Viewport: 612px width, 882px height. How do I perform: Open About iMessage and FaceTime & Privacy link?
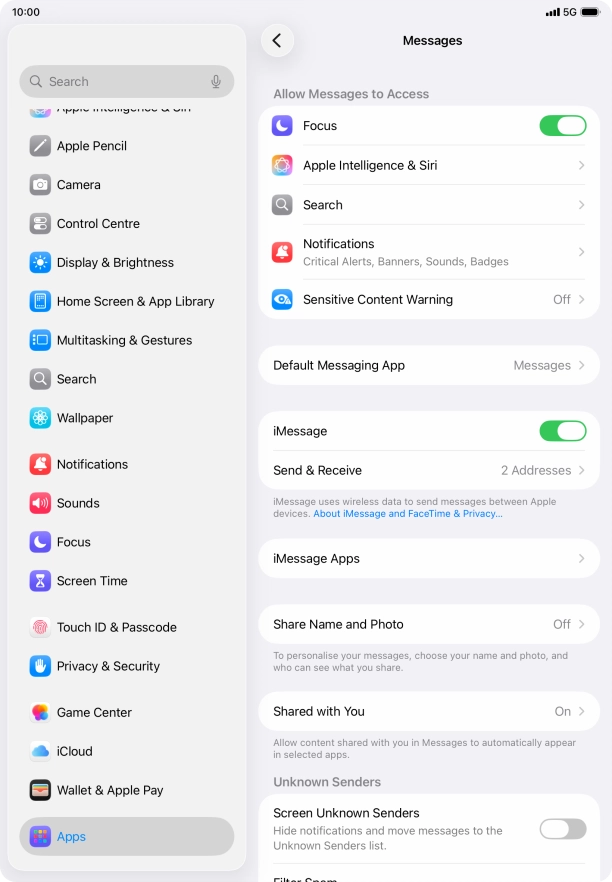tap(408, 514)
